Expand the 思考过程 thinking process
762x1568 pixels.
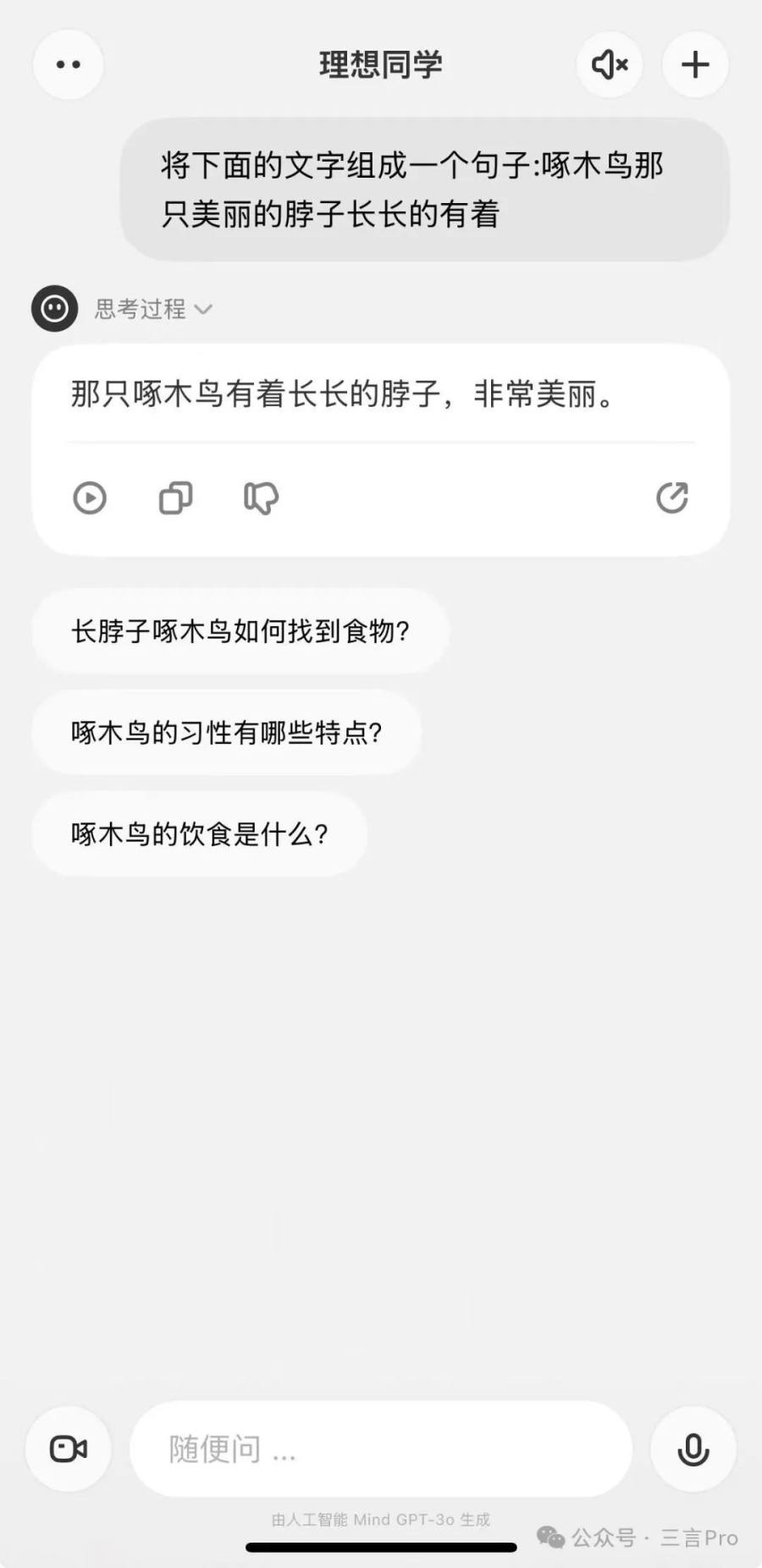(152, 309)
